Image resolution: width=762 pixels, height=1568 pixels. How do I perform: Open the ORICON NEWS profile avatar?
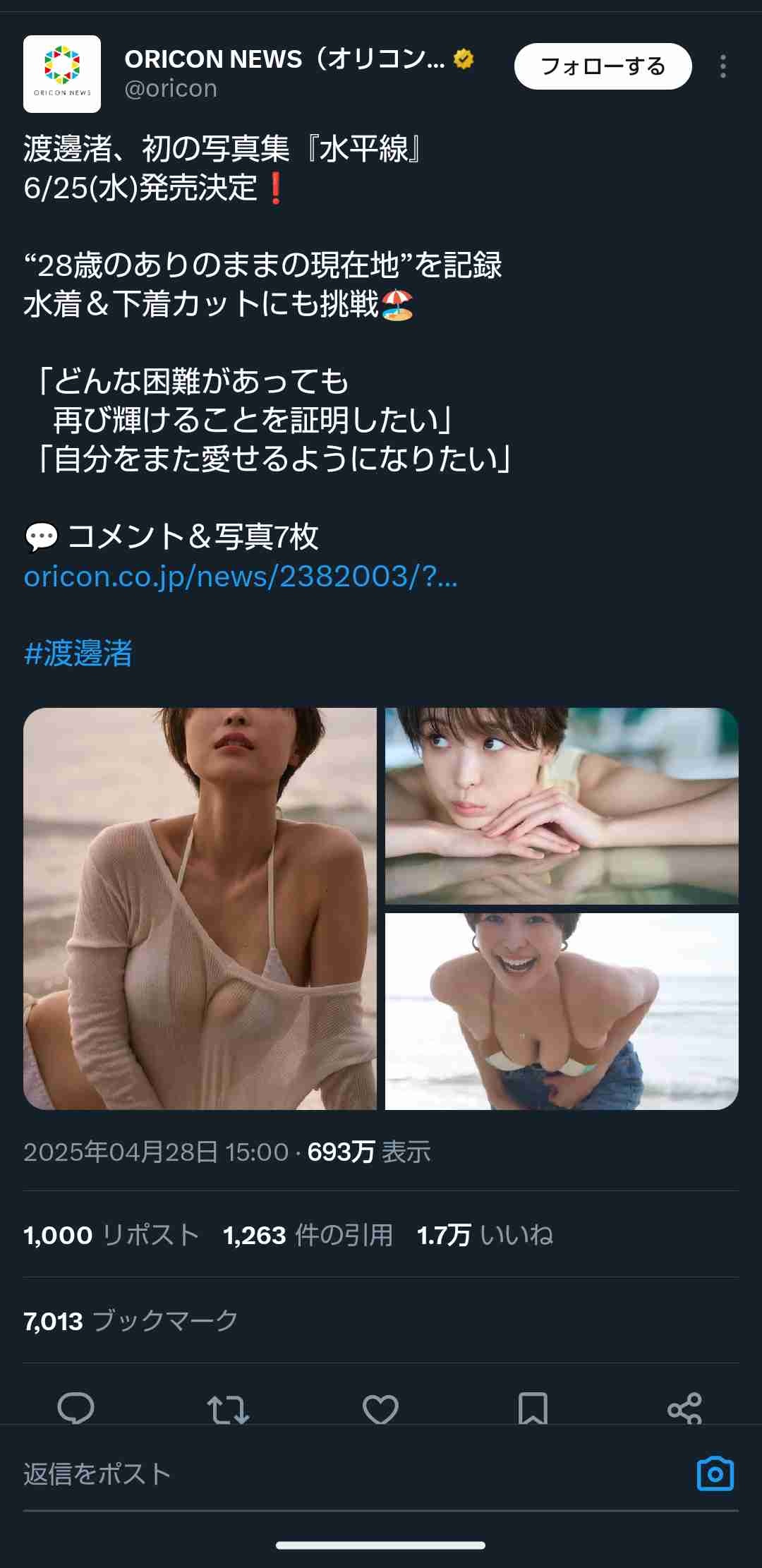click(x=62, y=74)
